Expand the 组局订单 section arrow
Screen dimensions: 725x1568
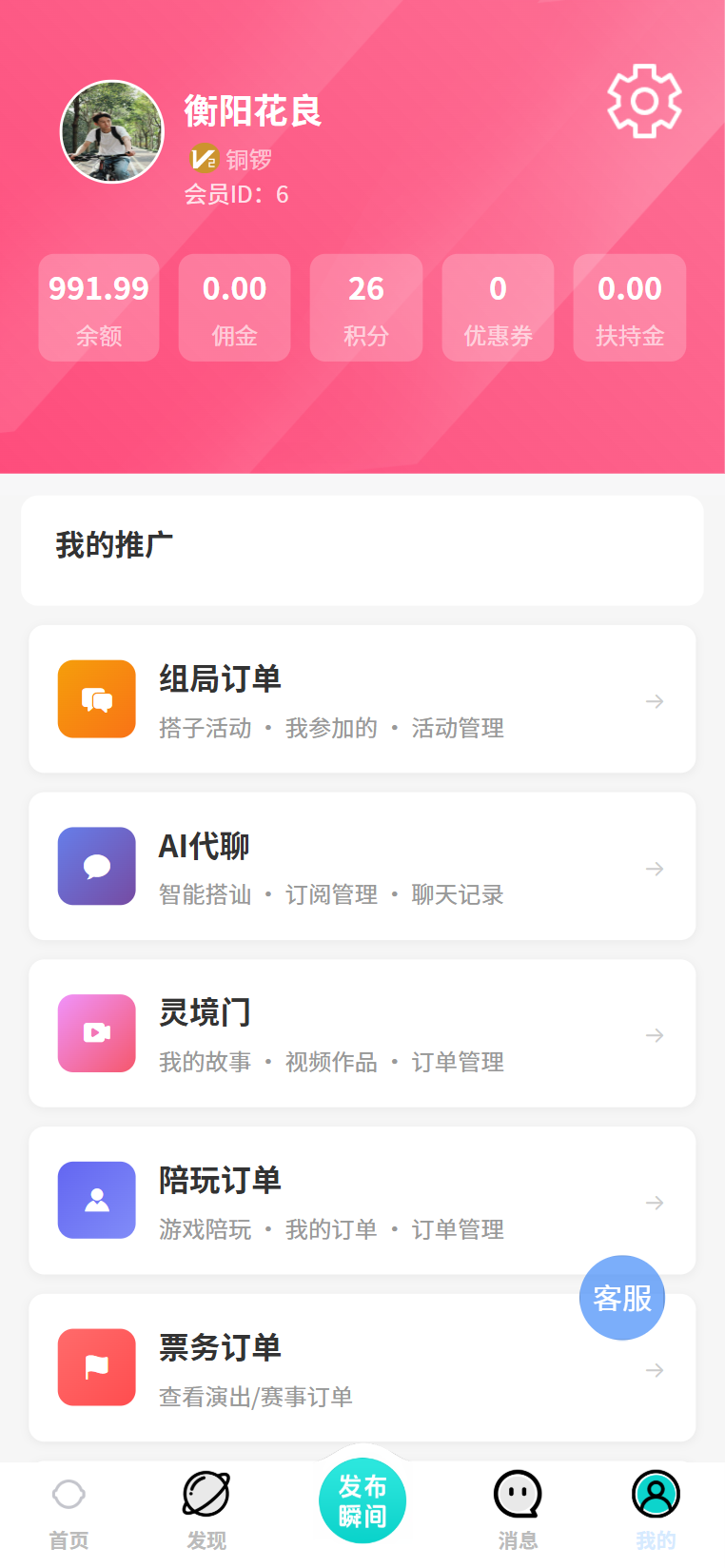(655, 701)
